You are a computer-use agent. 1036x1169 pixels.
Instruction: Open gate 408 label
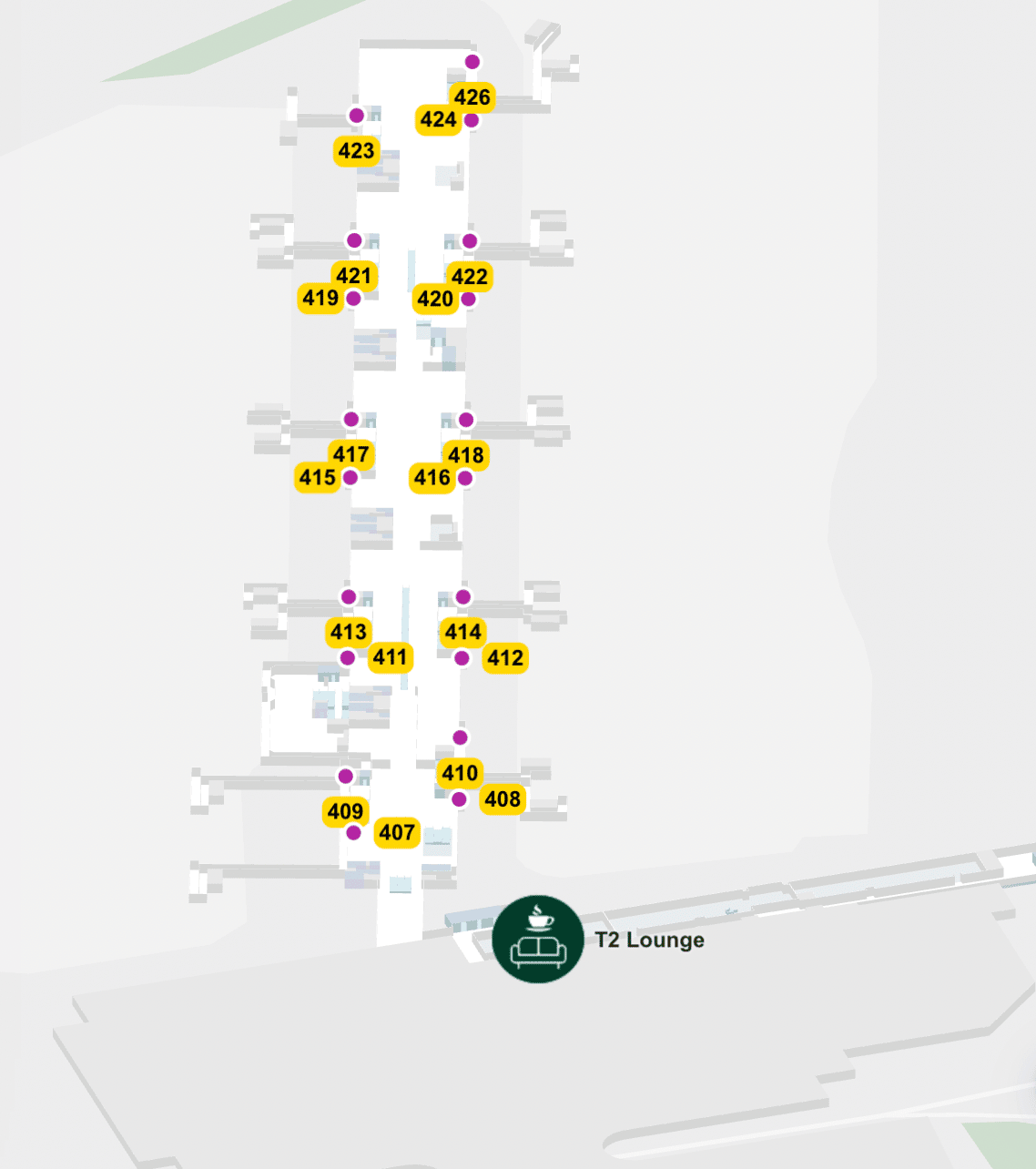503,799
